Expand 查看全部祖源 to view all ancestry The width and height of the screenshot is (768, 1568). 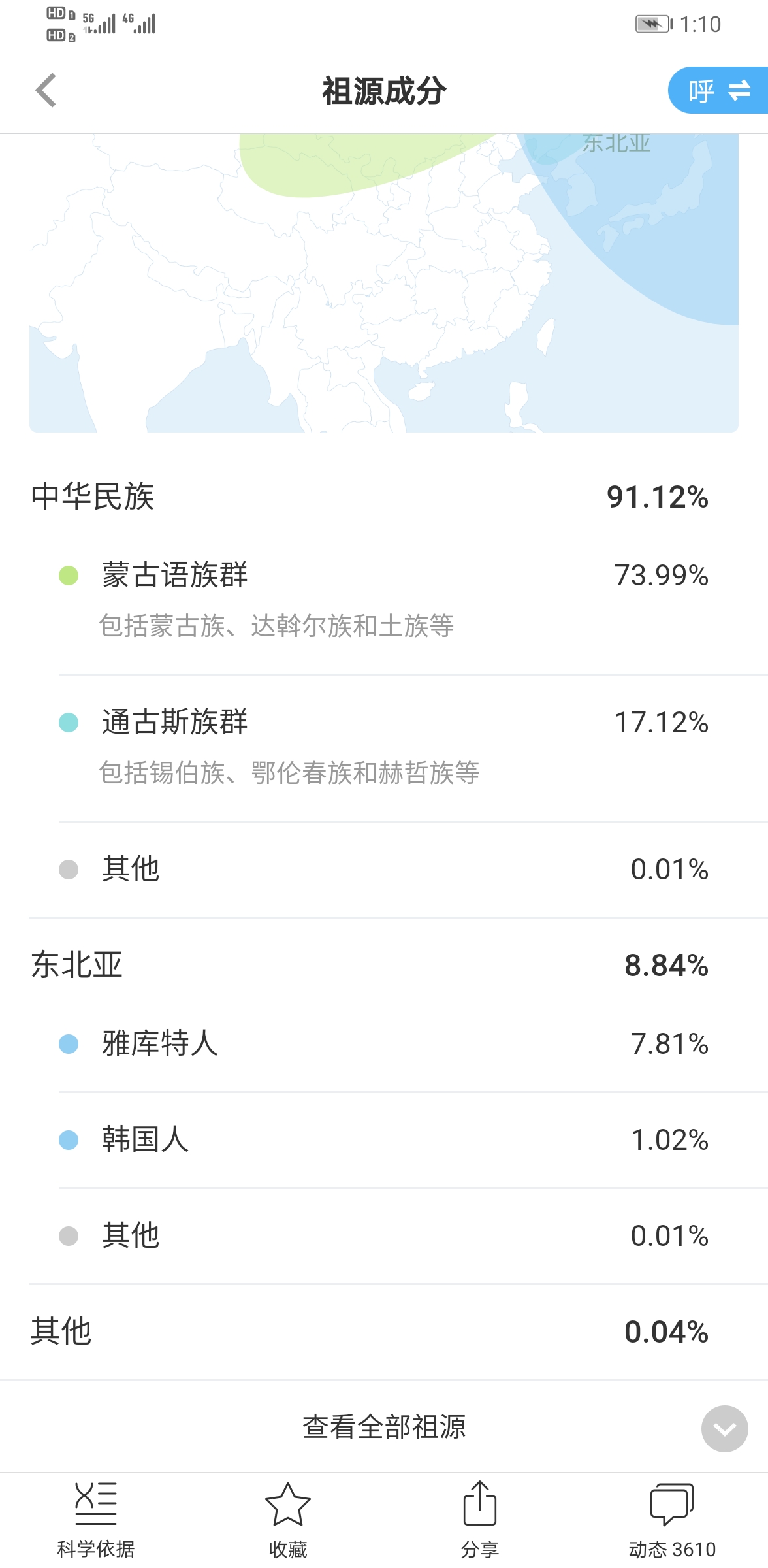click(x=384, y=1427)
